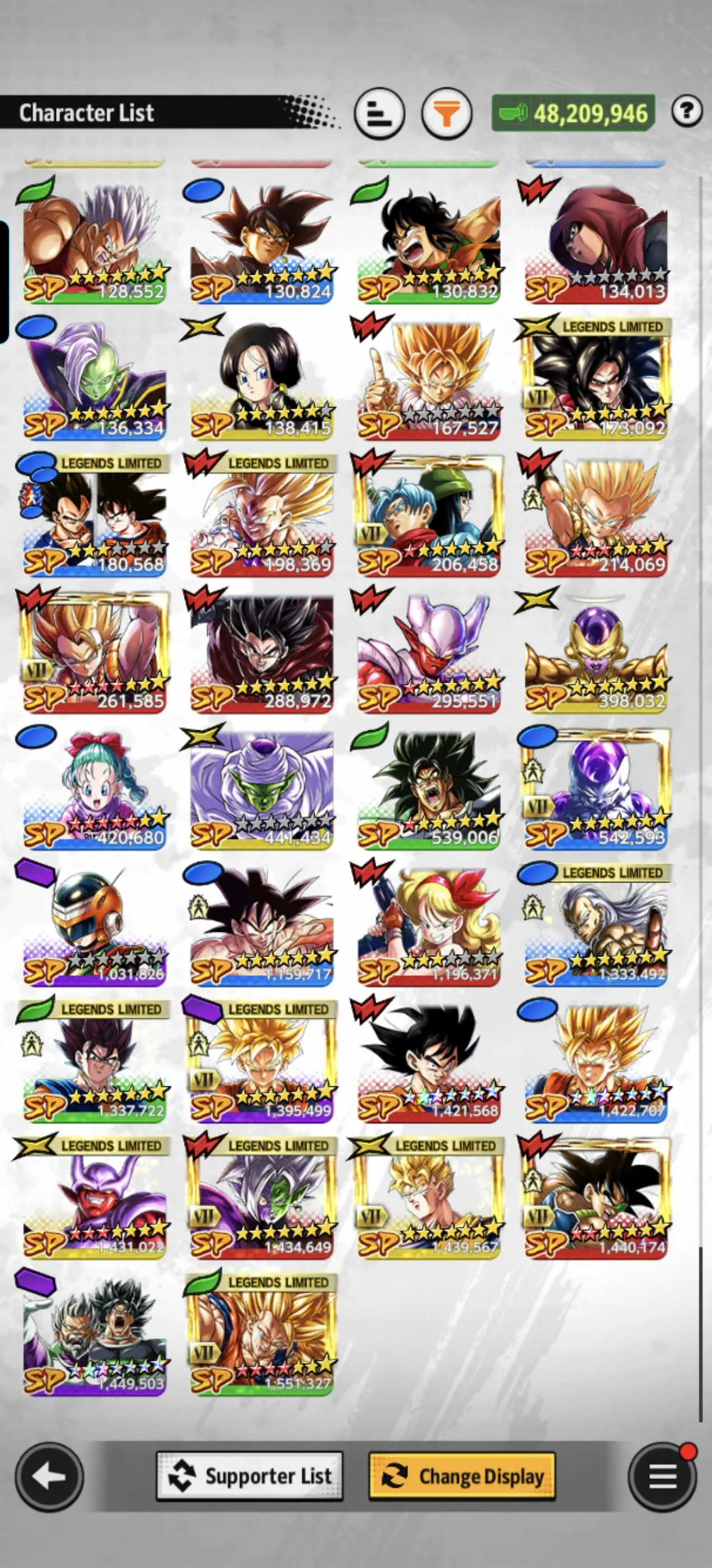This screenshot has height=1568, width=712.
Task: Open the Supporter List
Action: click(x=250, y=1476)
